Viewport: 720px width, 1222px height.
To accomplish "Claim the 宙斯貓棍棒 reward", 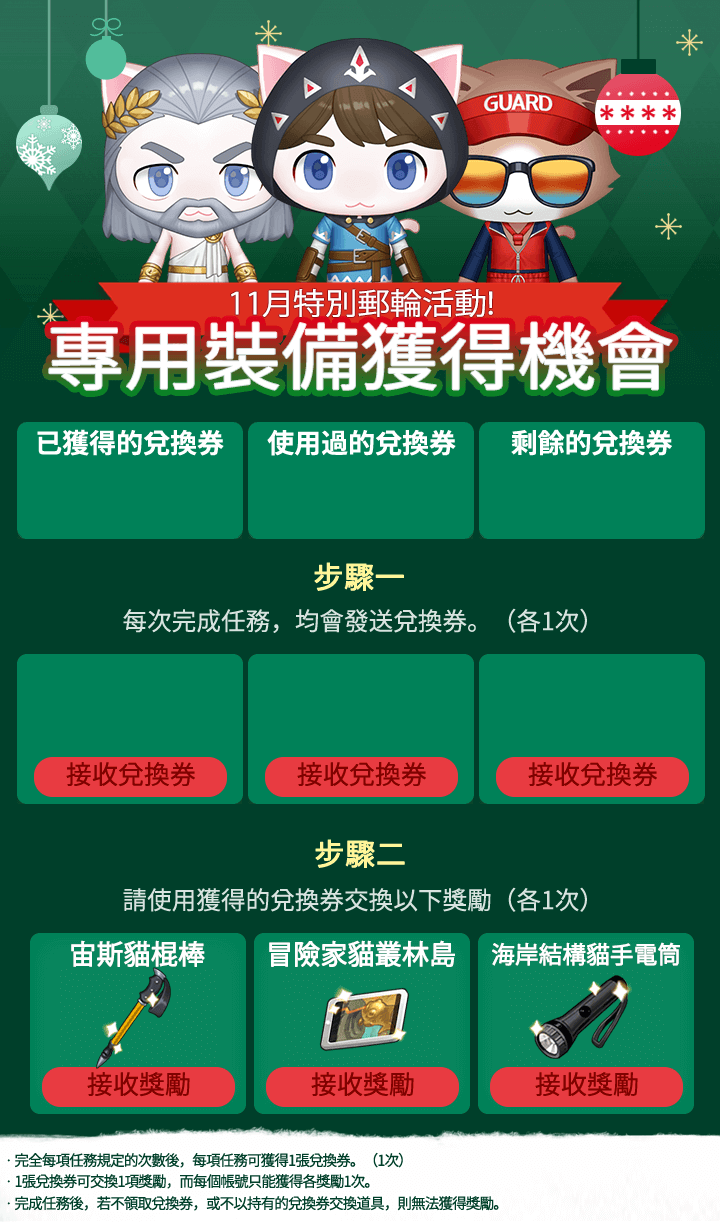I will (138, 1085).
